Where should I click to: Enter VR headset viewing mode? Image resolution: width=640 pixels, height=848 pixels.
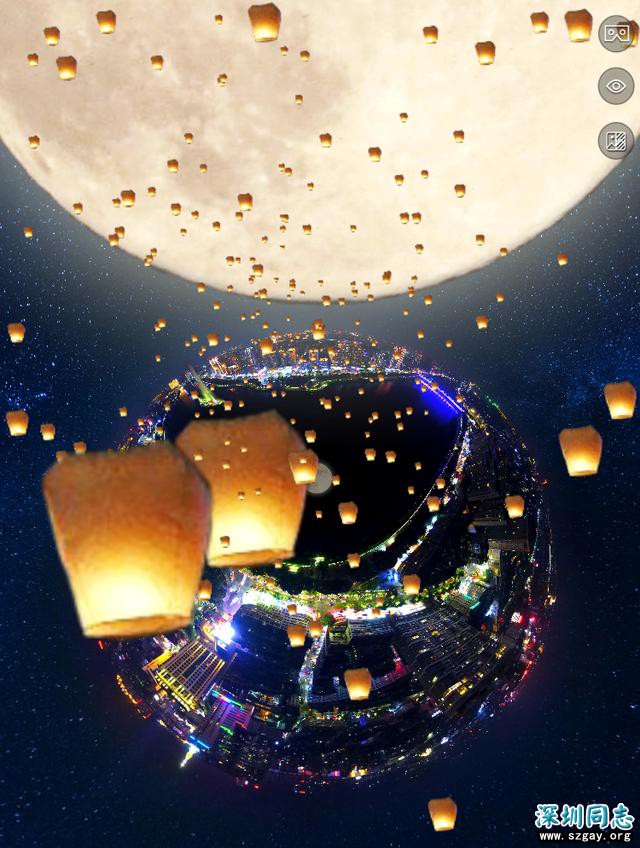click(x=616, y=33)
